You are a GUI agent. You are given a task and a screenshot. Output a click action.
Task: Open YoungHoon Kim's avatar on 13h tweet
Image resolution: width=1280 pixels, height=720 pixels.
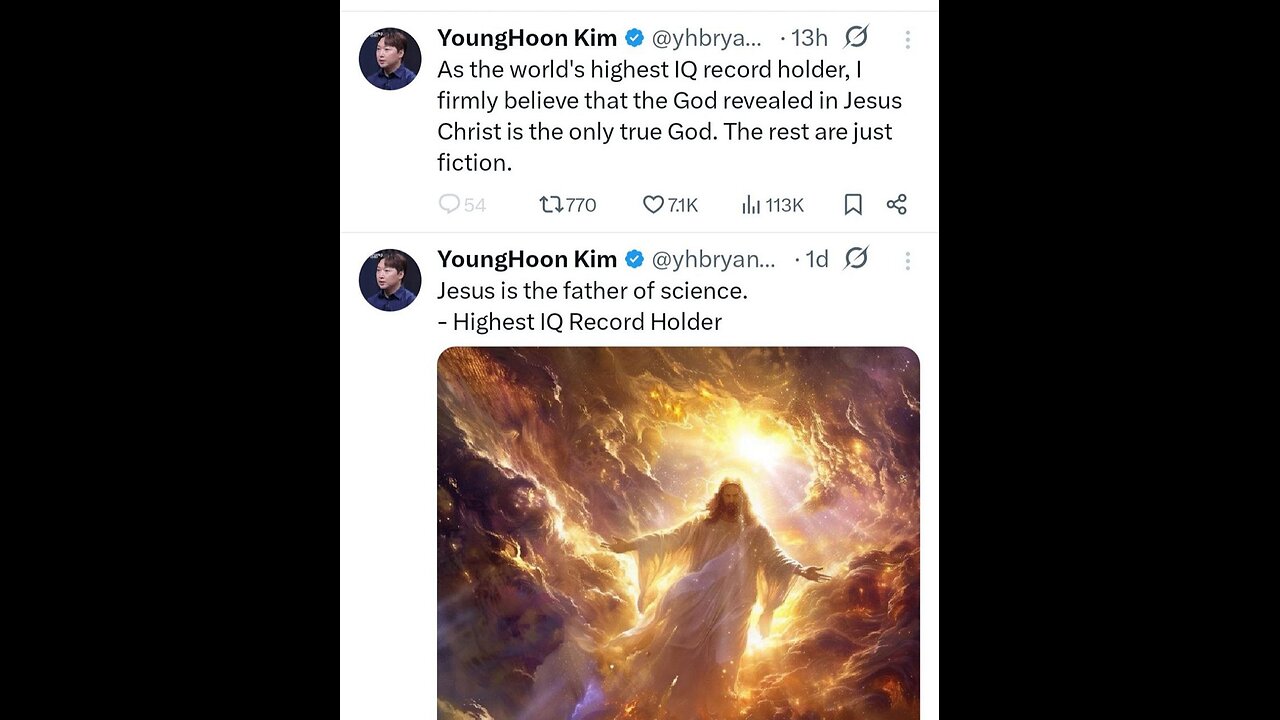coord(390,59)
